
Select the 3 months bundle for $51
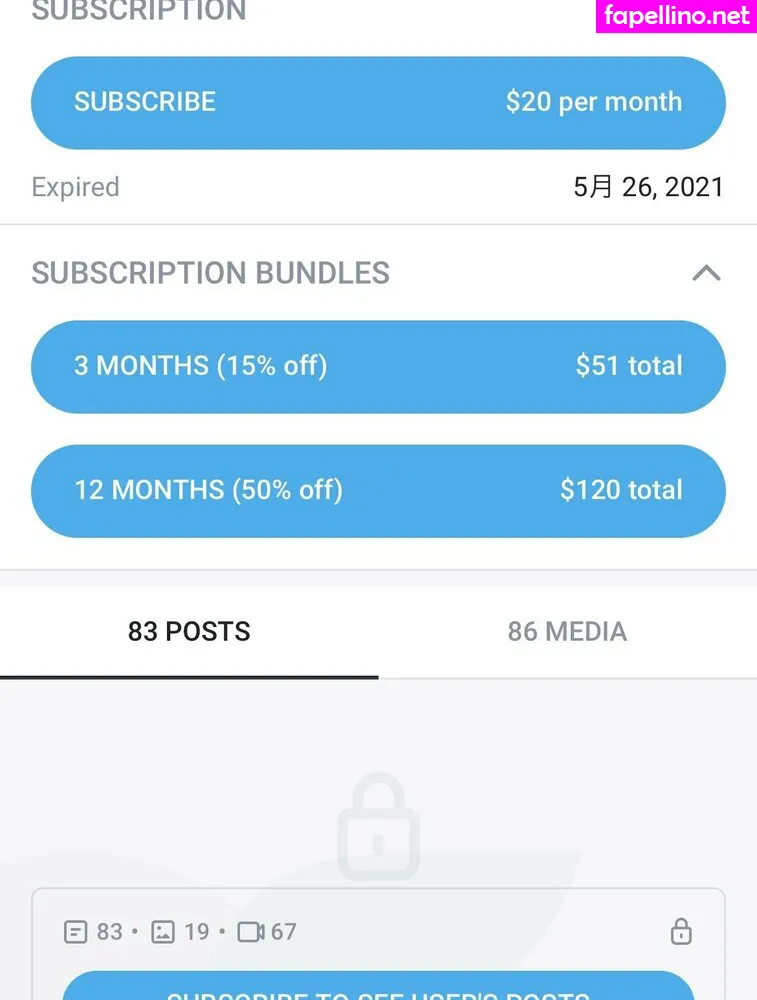[378, 366]
